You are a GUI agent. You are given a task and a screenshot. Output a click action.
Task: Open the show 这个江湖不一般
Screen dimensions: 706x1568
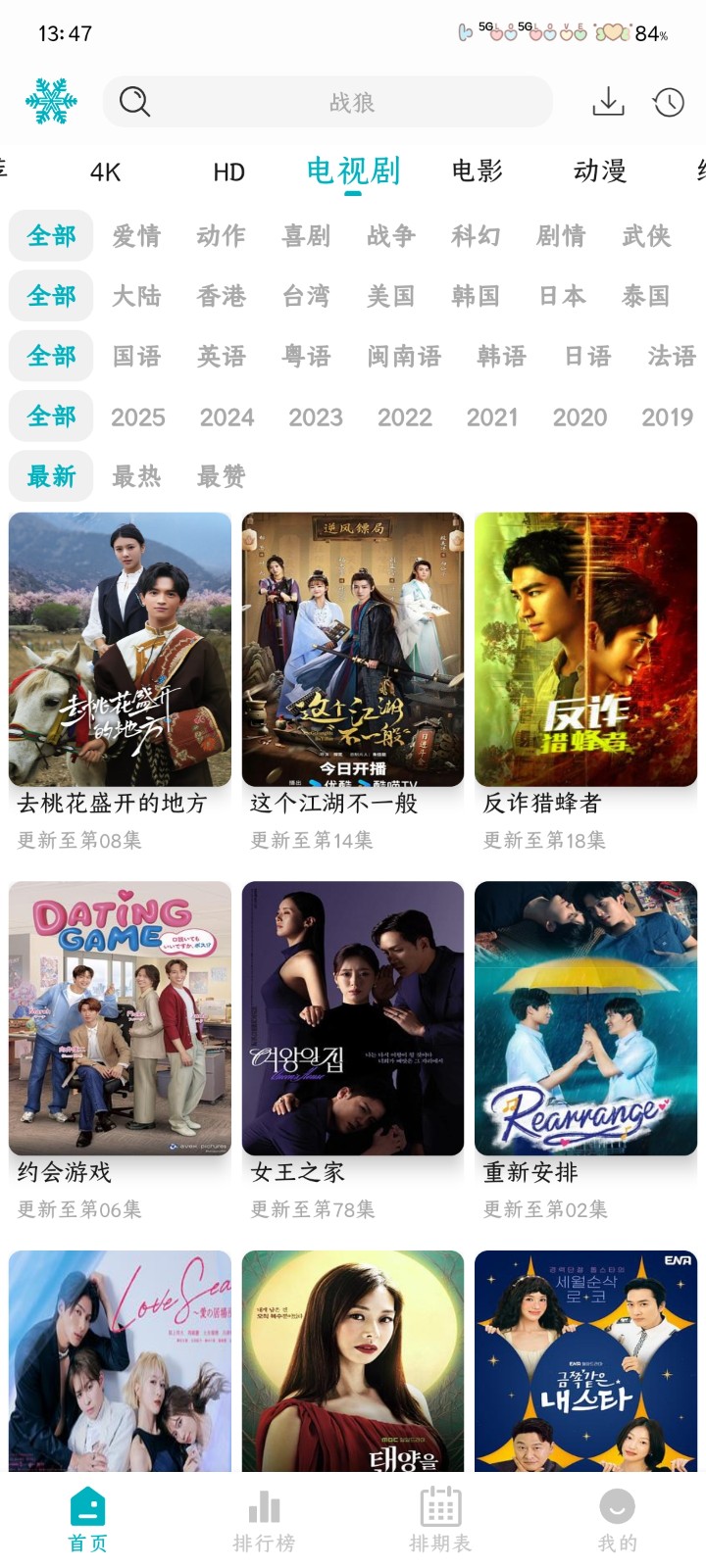pos(353,651)
